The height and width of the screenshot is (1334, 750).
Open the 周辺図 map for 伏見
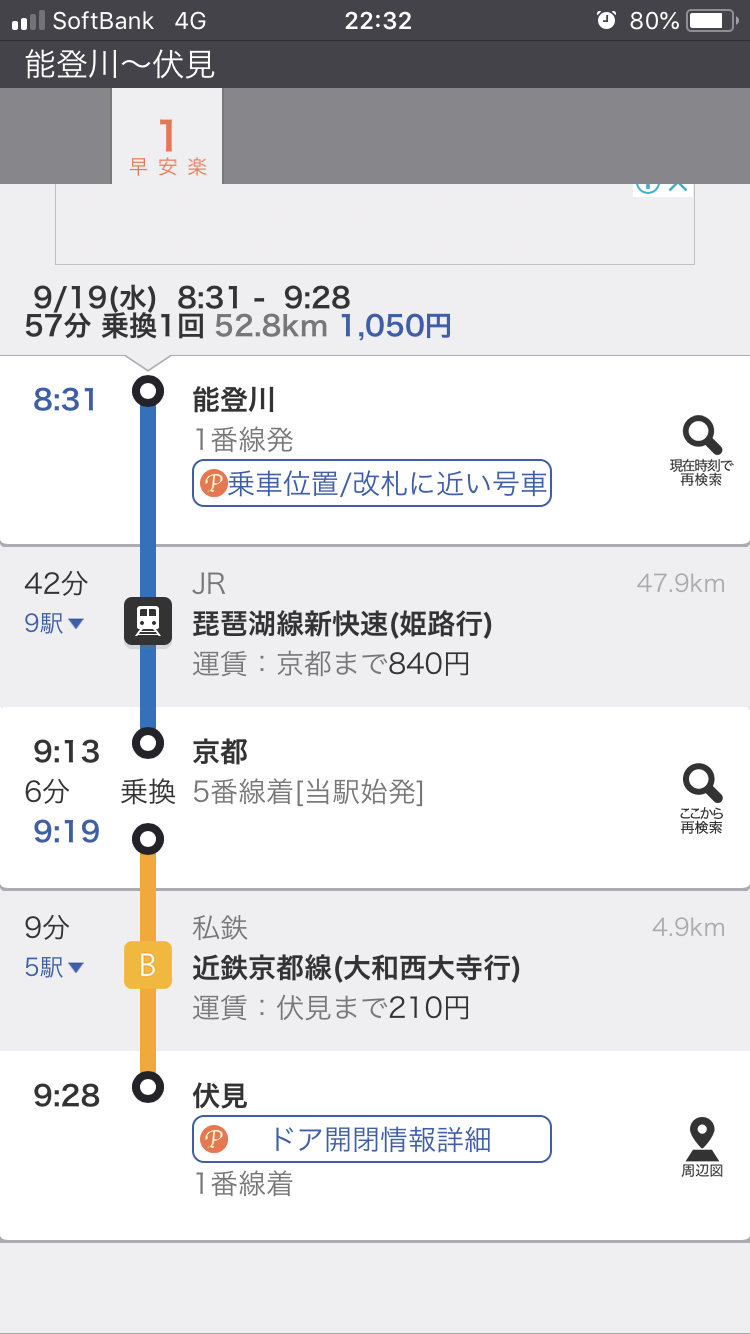(x=701, y=1147)
